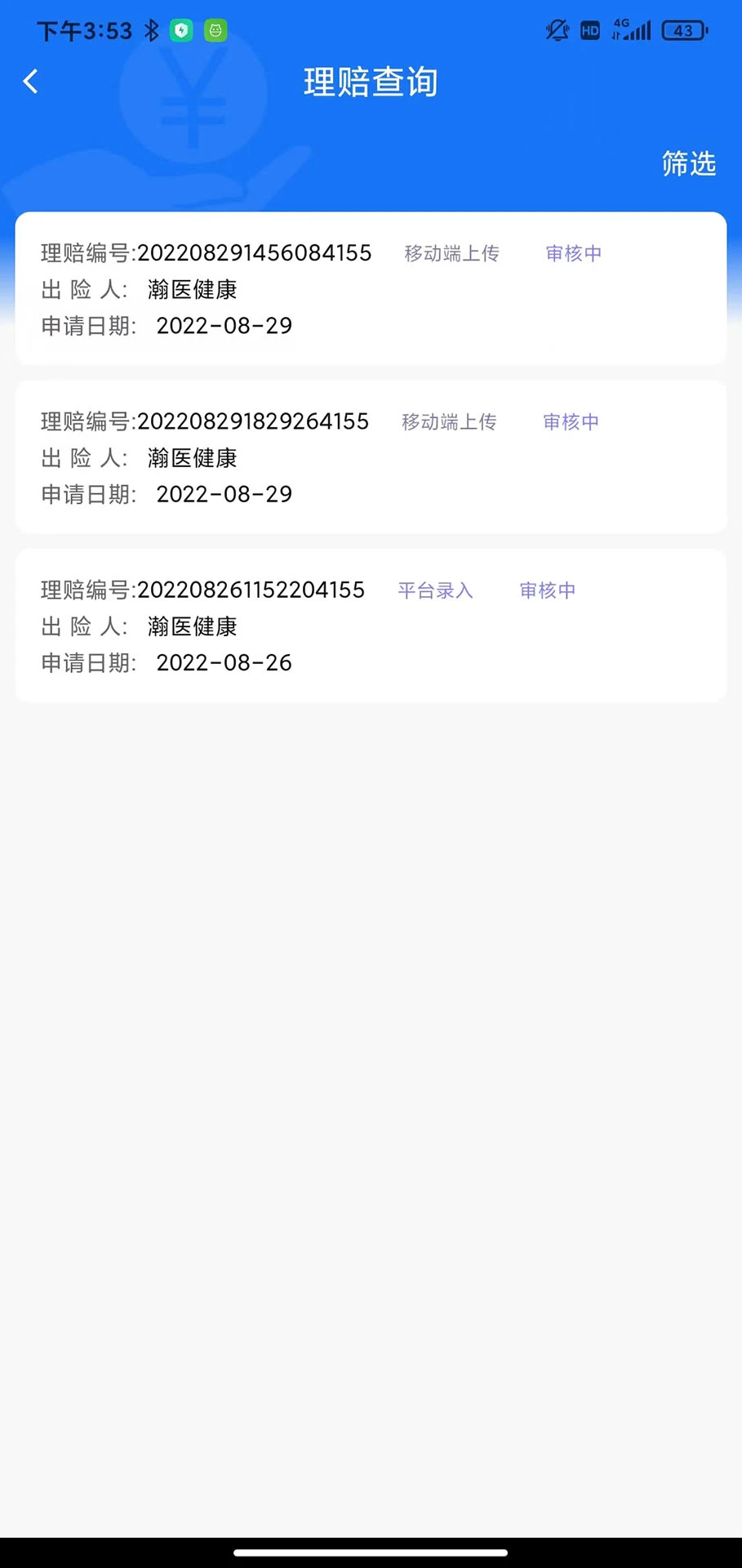Viewport: 742px width, 1568px height.
Task: Tap the application date 2022-08-29 on first claim
Action: point(224,326)
